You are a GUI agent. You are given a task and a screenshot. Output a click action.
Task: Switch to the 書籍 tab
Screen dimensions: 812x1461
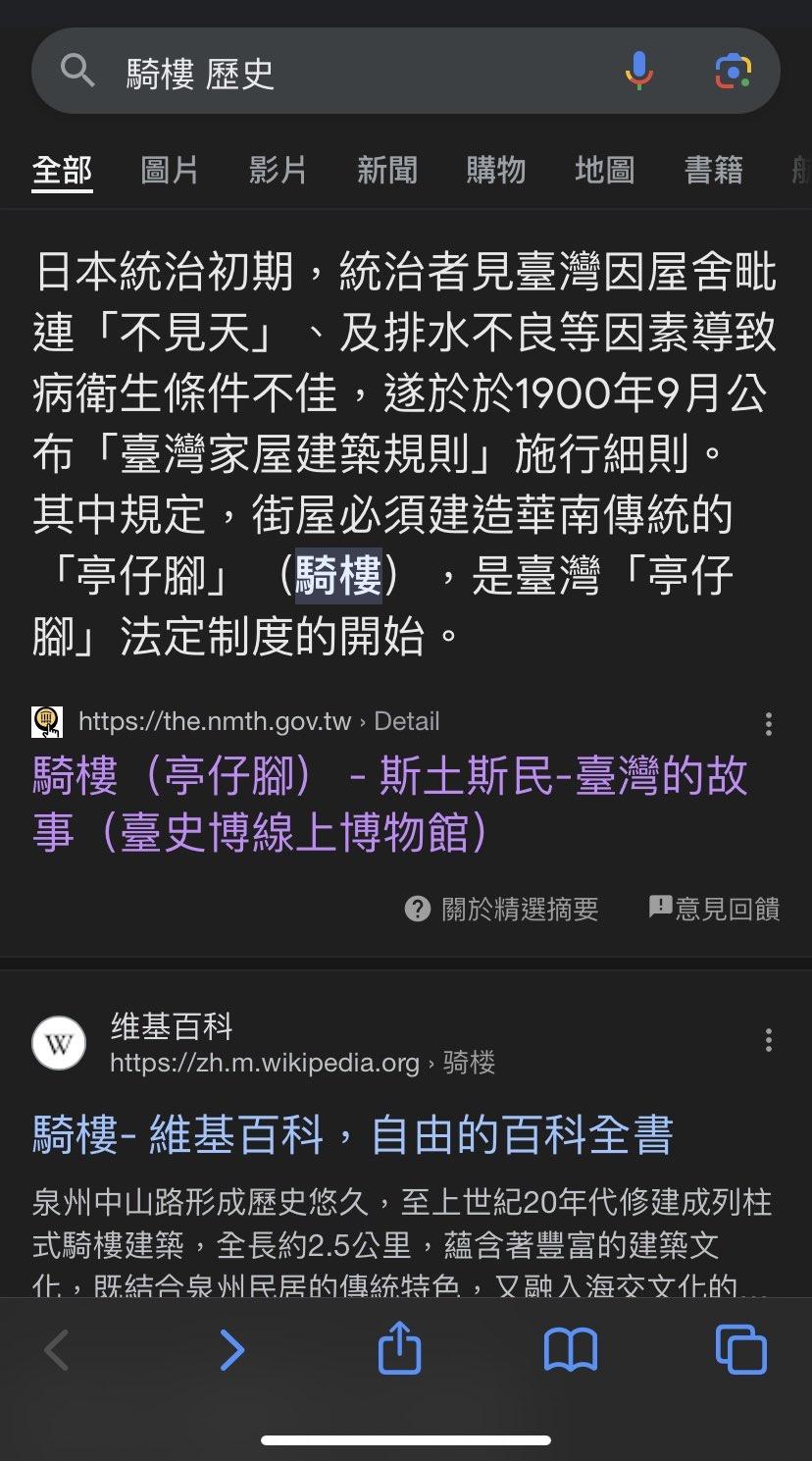[x=713, y=170]
